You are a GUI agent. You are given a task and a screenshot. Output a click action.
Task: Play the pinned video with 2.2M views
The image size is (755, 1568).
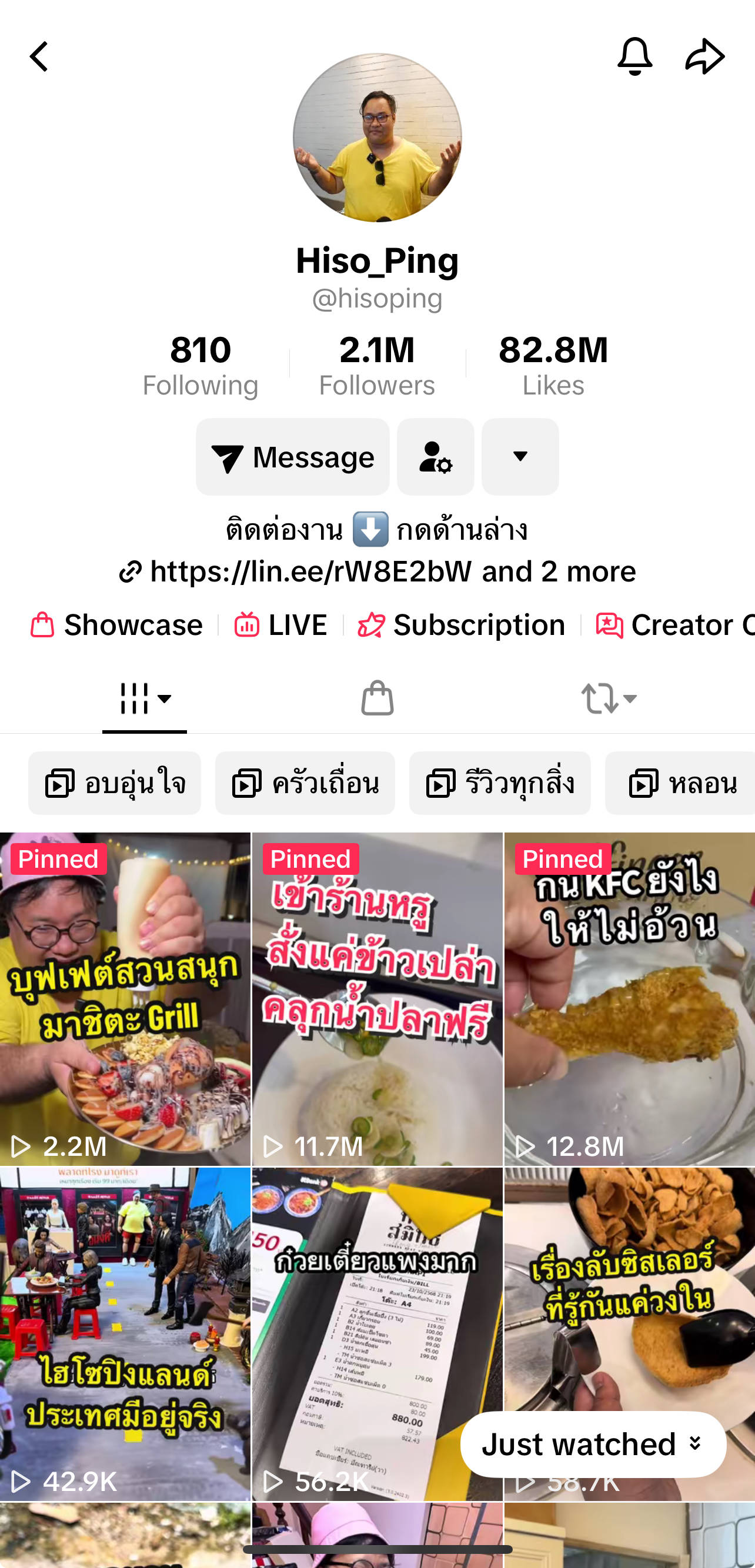pos(125,998)
